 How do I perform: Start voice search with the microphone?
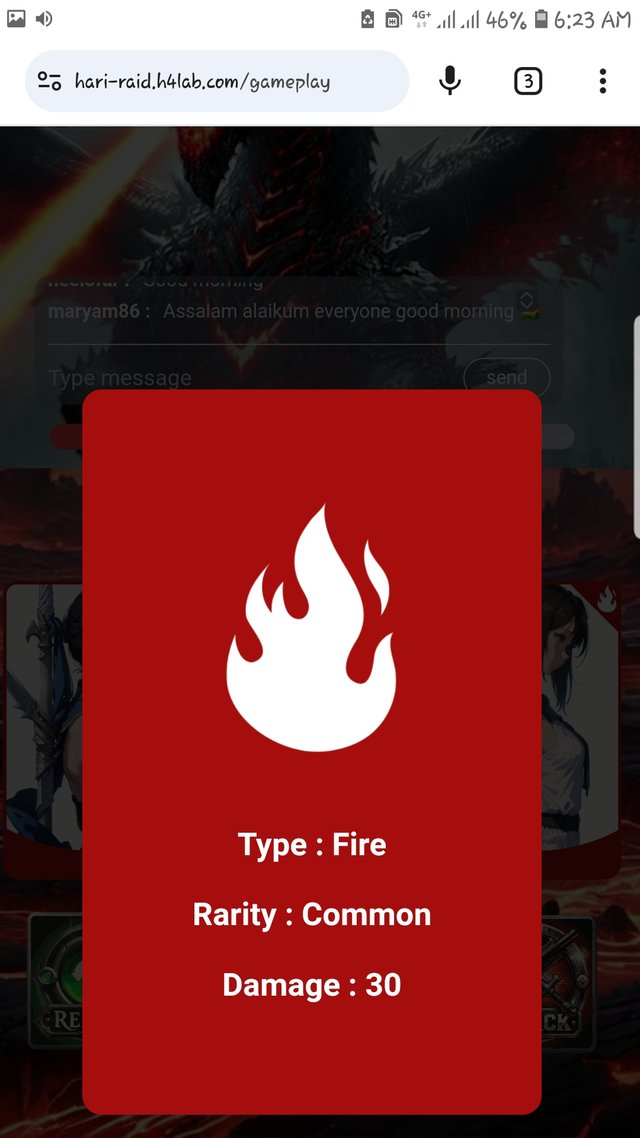[x=450, y=81]
